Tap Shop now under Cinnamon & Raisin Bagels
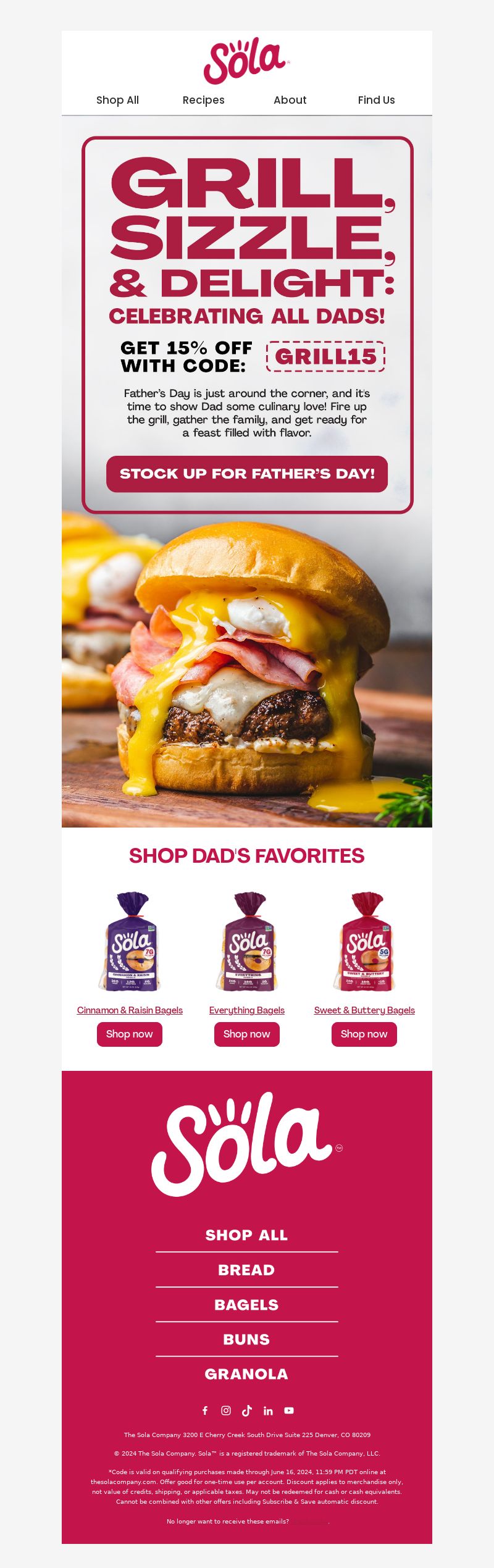Viewport: 494px width, 1568px height. [130, 1034]
